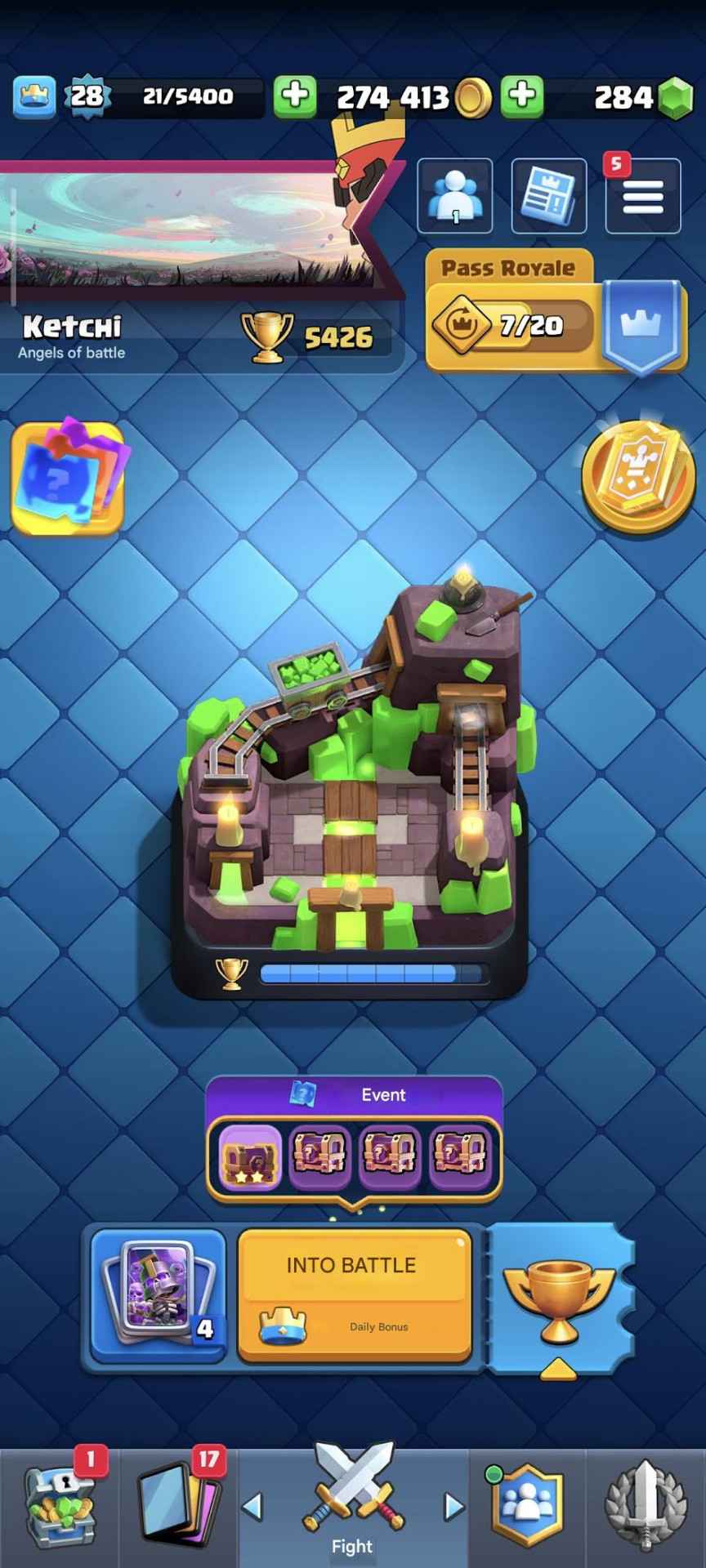Viewport: 706px width, 1568px height.
Task: Open the hamburger menu
Action: click(x=643, y=197)
